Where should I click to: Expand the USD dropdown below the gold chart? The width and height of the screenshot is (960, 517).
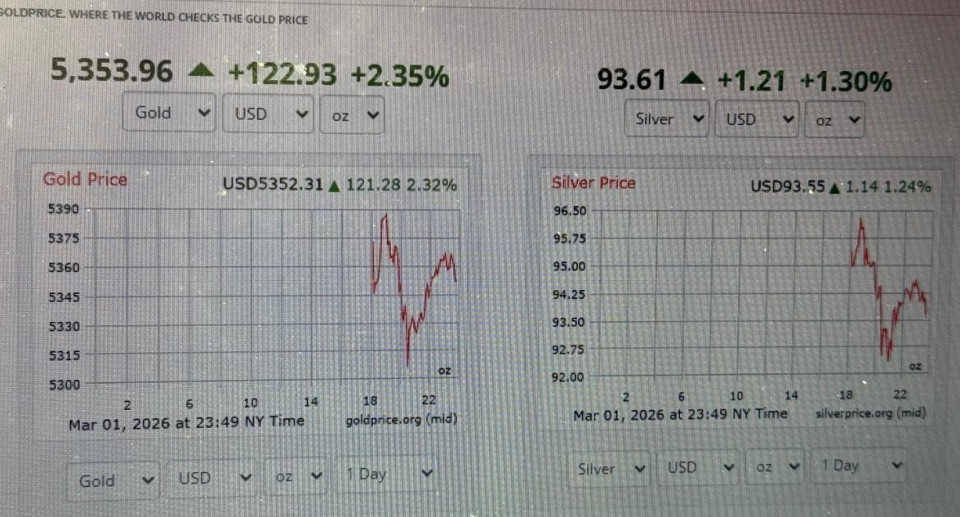click(x=212, y=479)
